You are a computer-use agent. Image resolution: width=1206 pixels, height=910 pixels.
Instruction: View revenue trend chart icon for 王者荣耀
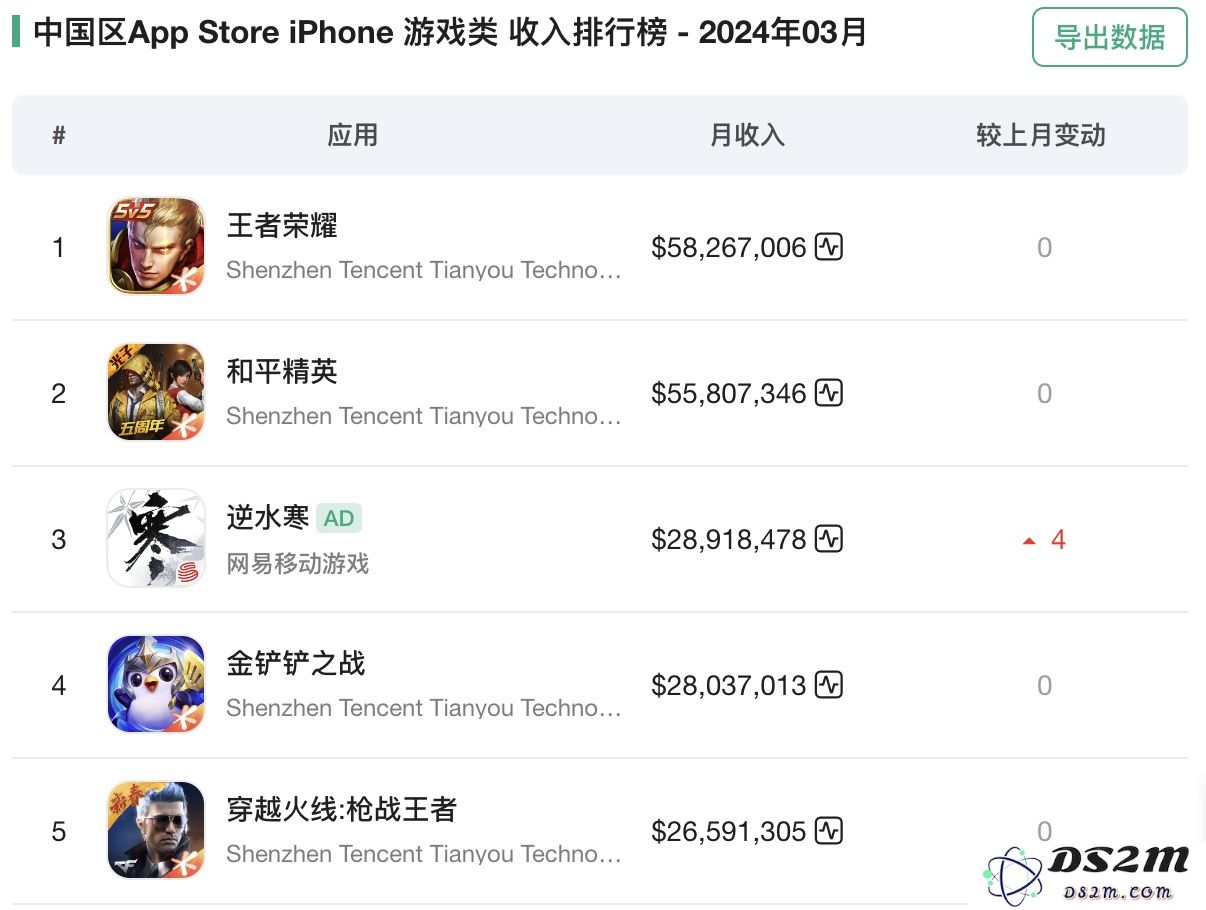(829, 247)
